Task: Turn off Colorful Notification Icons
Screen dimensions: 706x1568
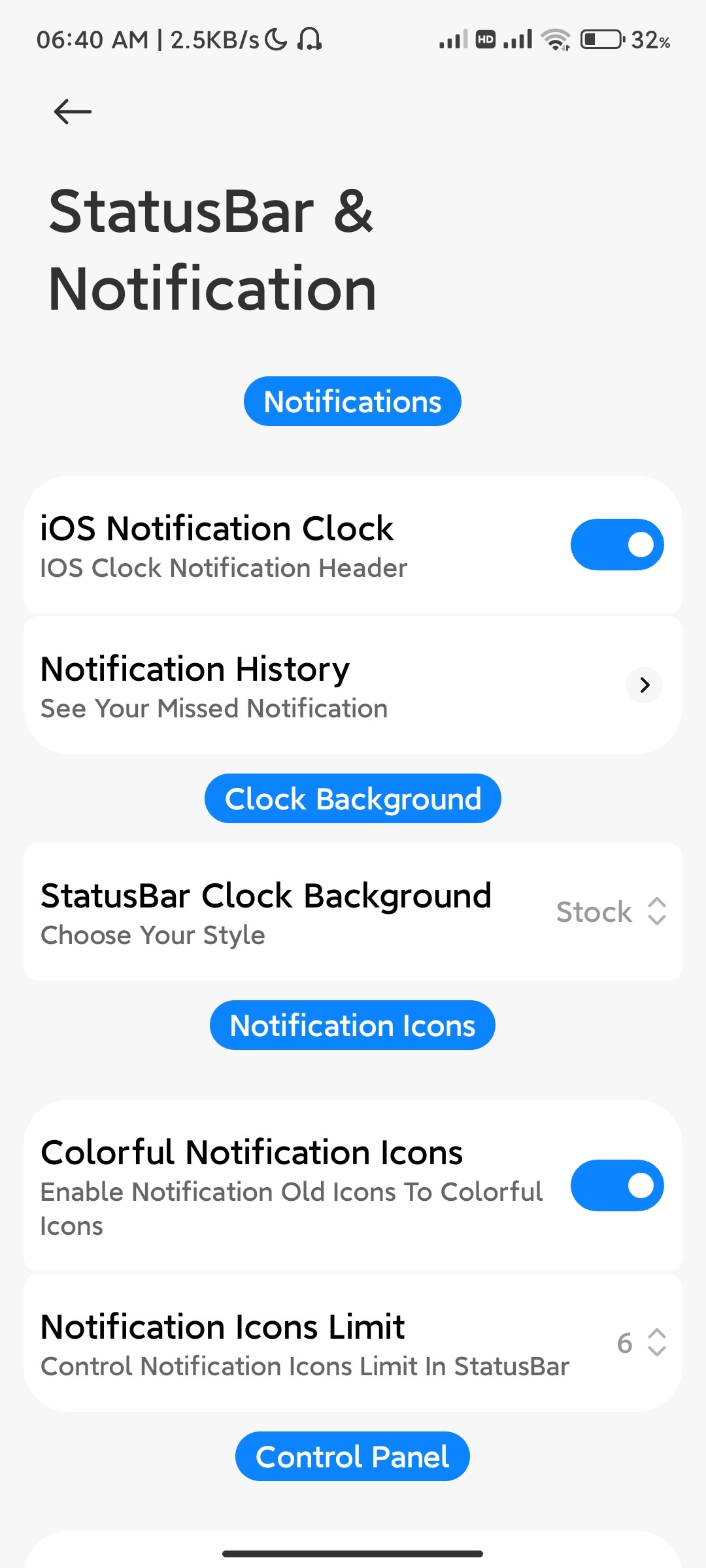Action: tap(616, 1185)
